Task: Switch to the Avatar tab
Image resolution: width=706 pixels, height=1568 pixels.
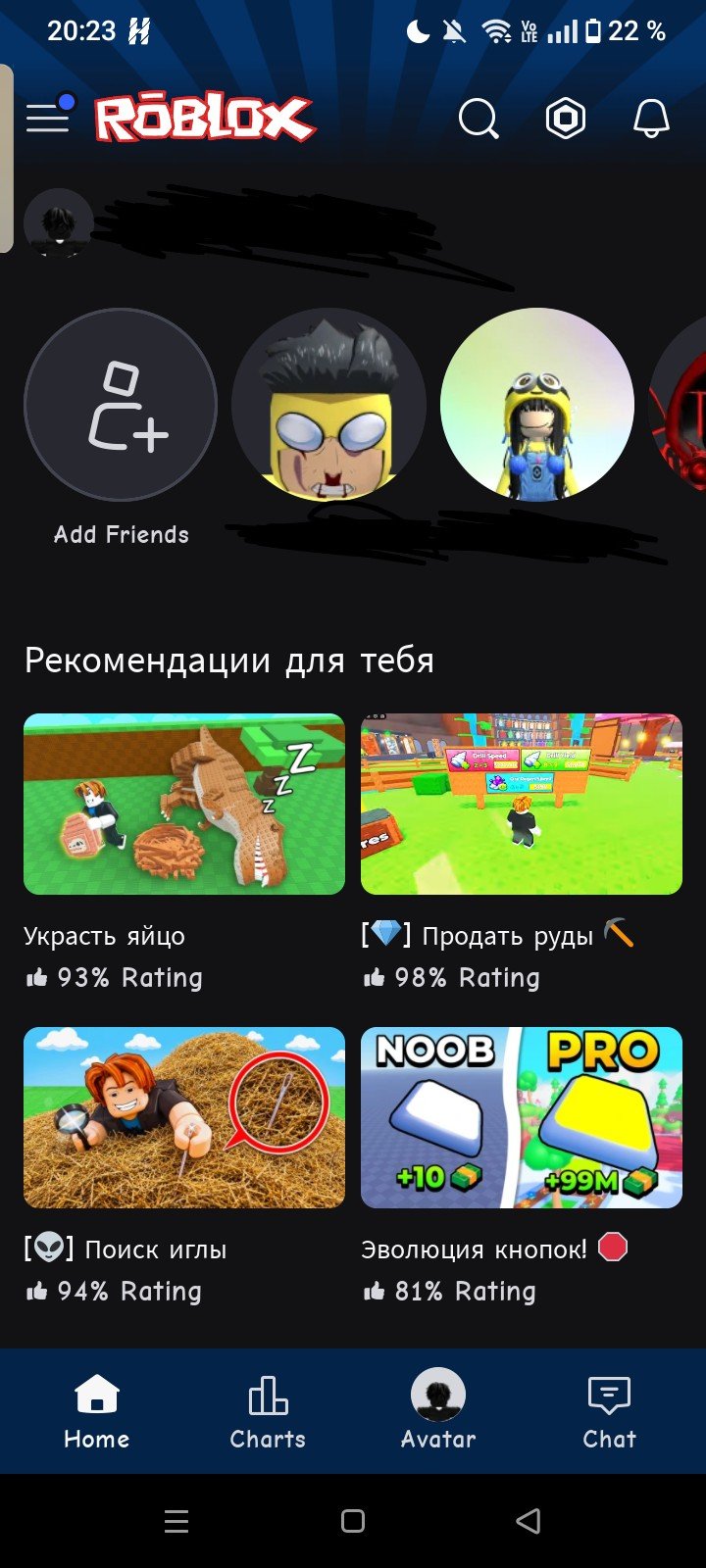Action: point(438,1412)
